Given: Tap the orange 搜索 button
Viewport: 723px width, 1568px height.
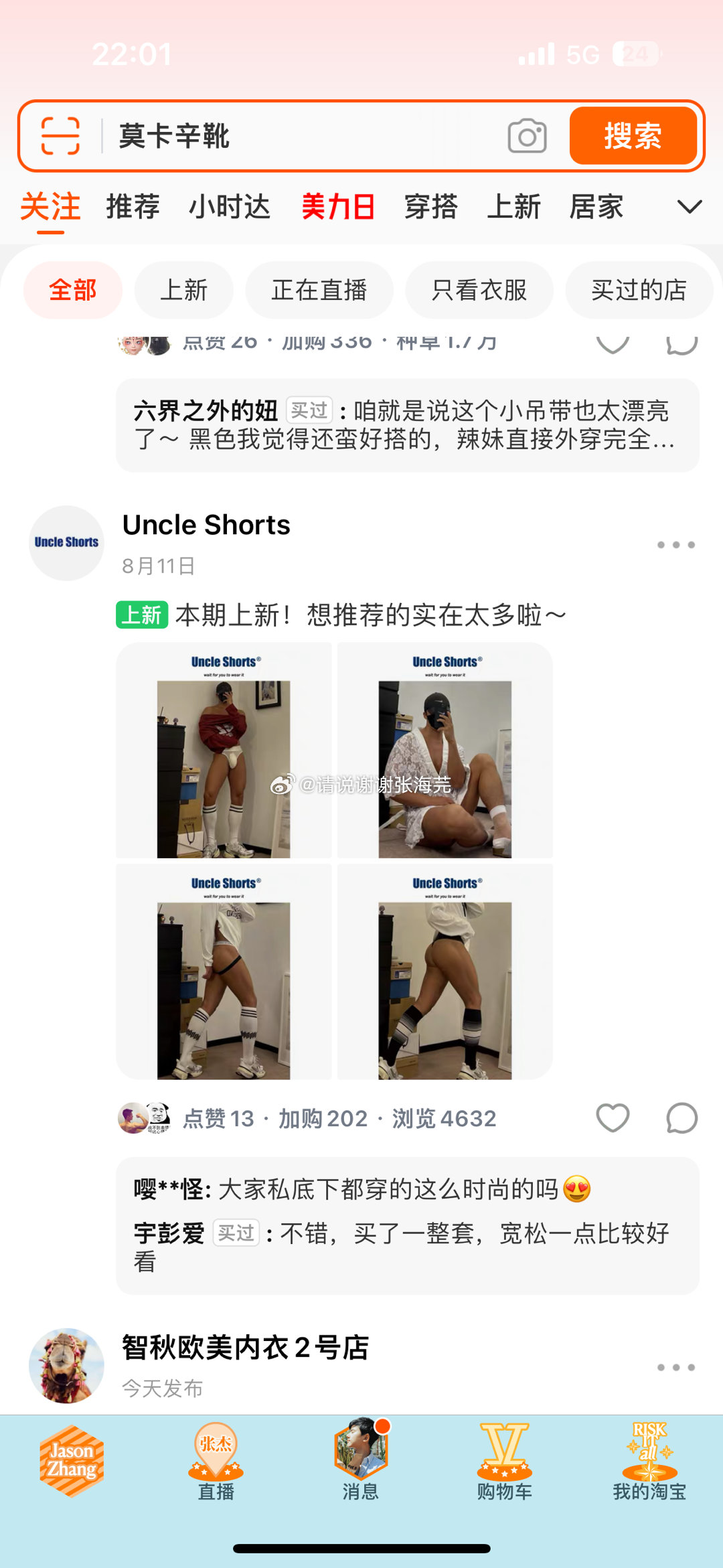Looking at the screenshot, I should coord(633,136).
